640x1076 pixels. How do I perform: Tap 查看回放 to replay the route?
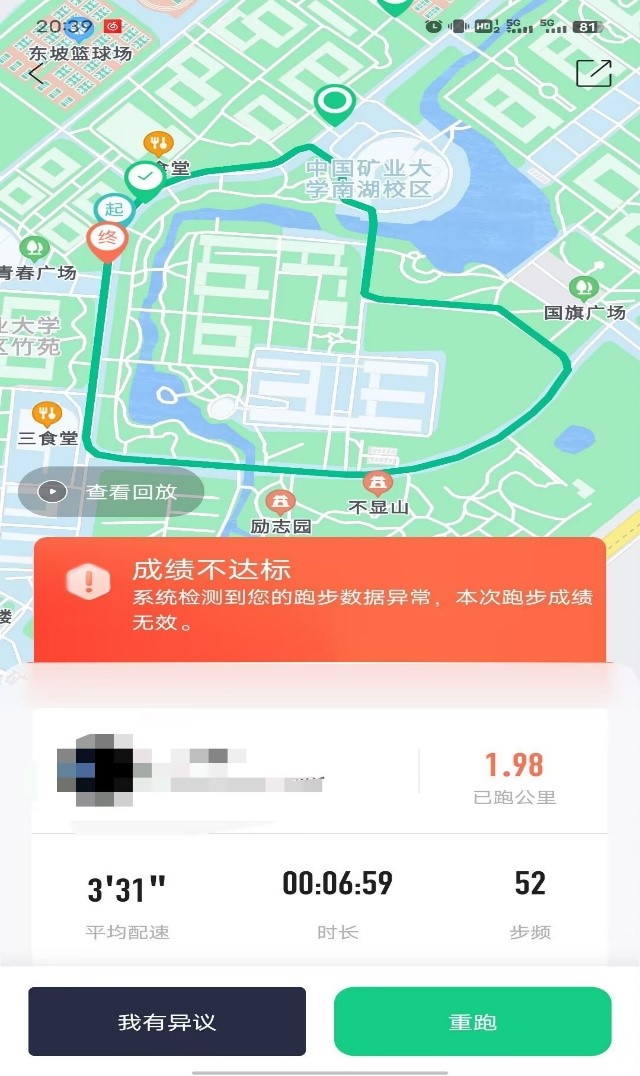[x=111, y=492]
